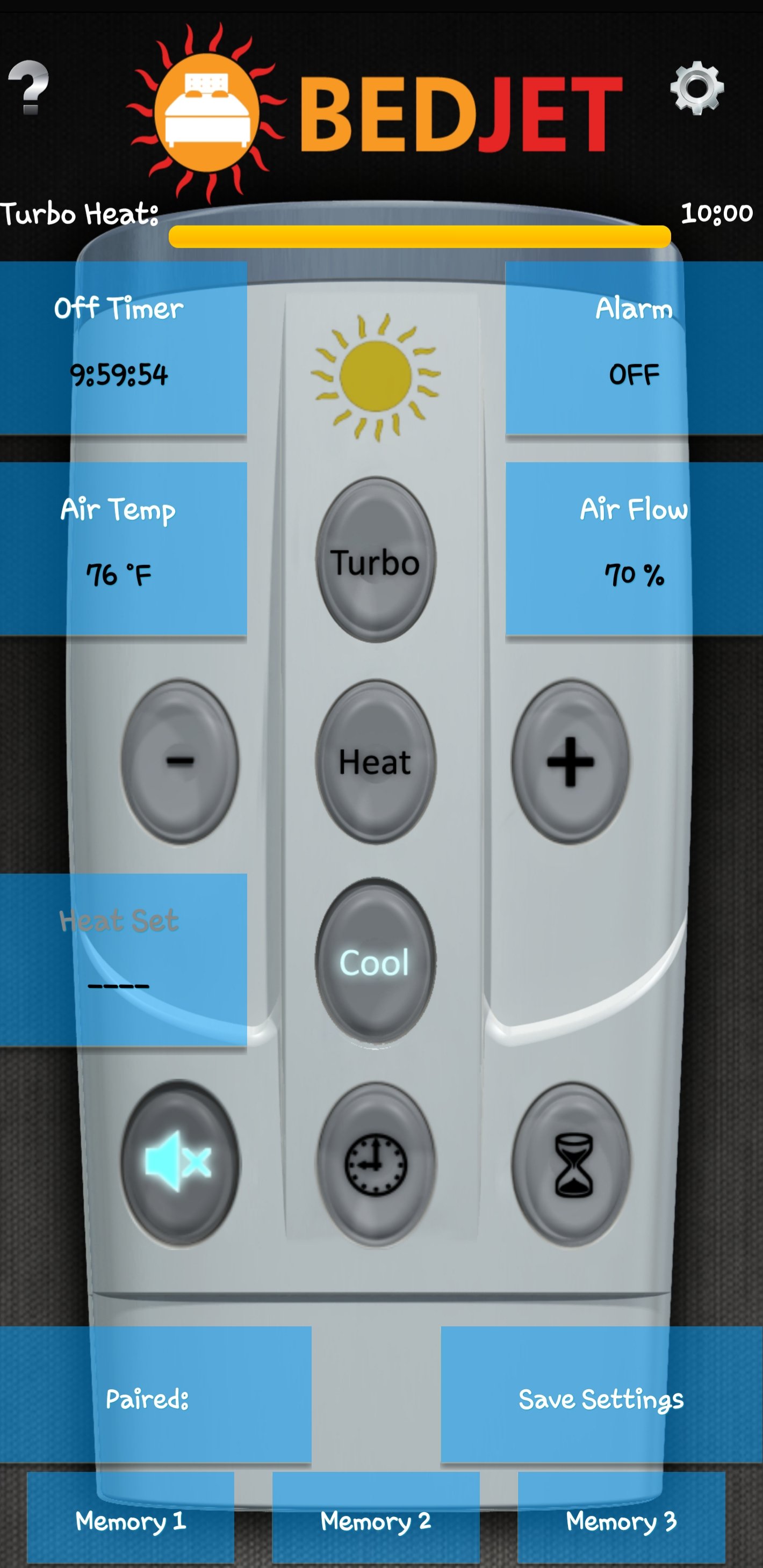Open the help question mark
This screenshot has height=1568, width=763.
(x=28, y=87)
